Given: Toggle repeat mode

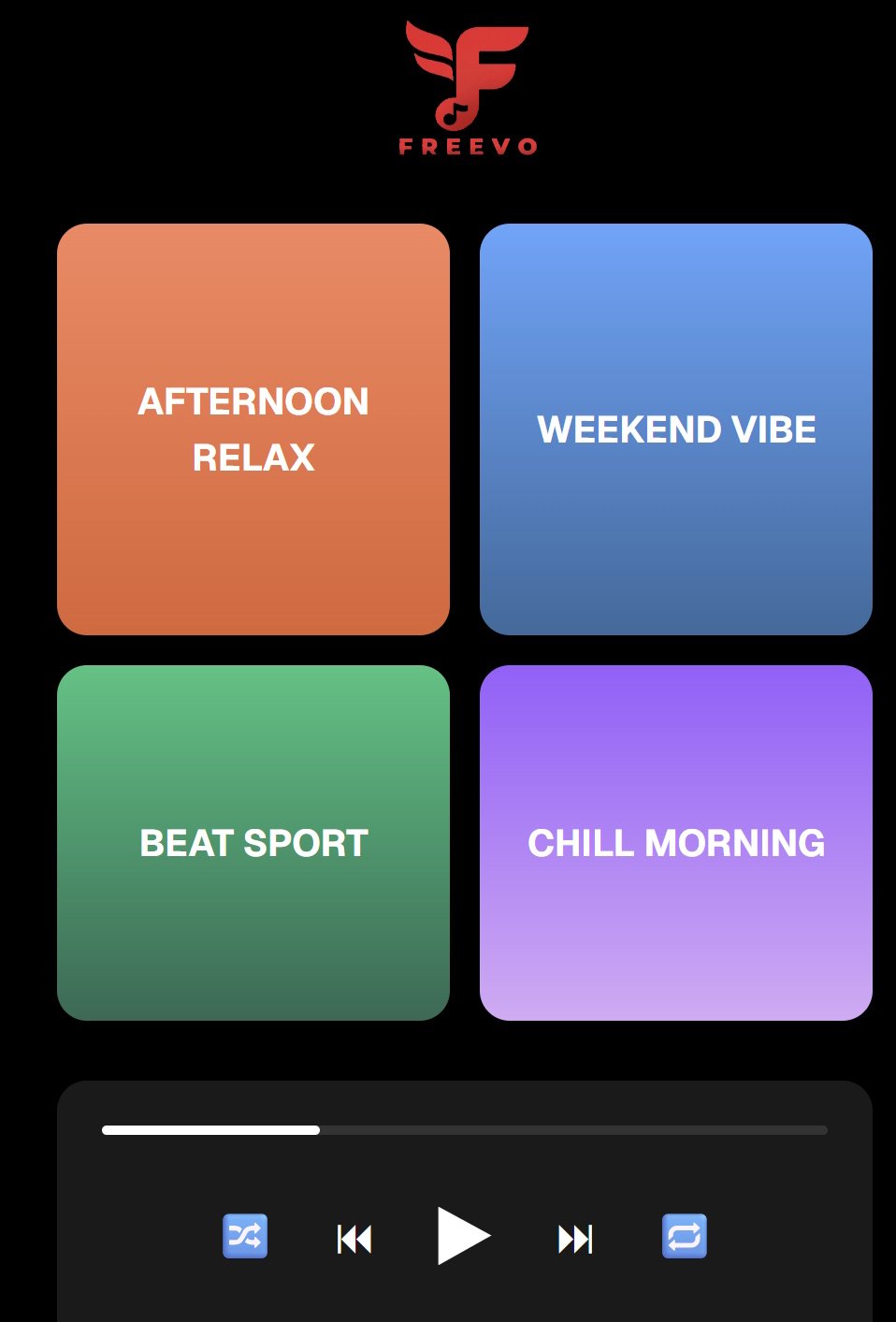Looking at the screenshot, I should (684, 1236).
